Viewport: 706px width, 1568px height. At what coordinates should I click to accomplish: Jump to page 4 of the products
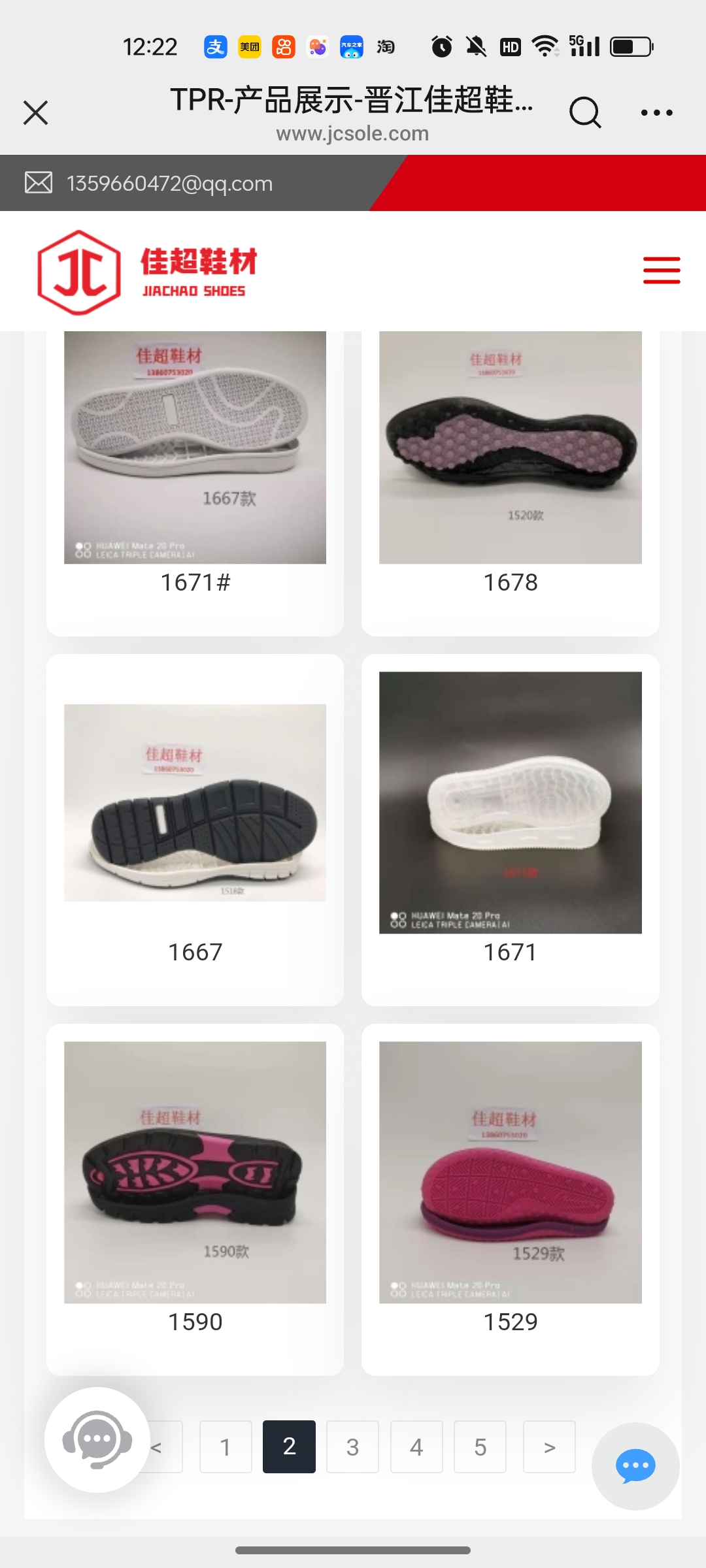416,1446
